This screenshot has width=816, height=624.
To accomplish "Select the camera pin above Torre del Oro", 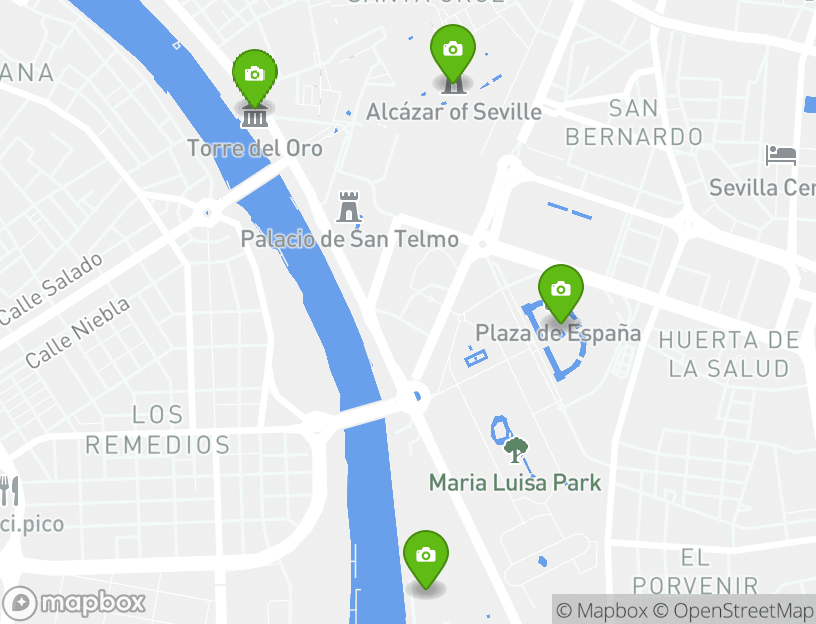I will [254, 75].
